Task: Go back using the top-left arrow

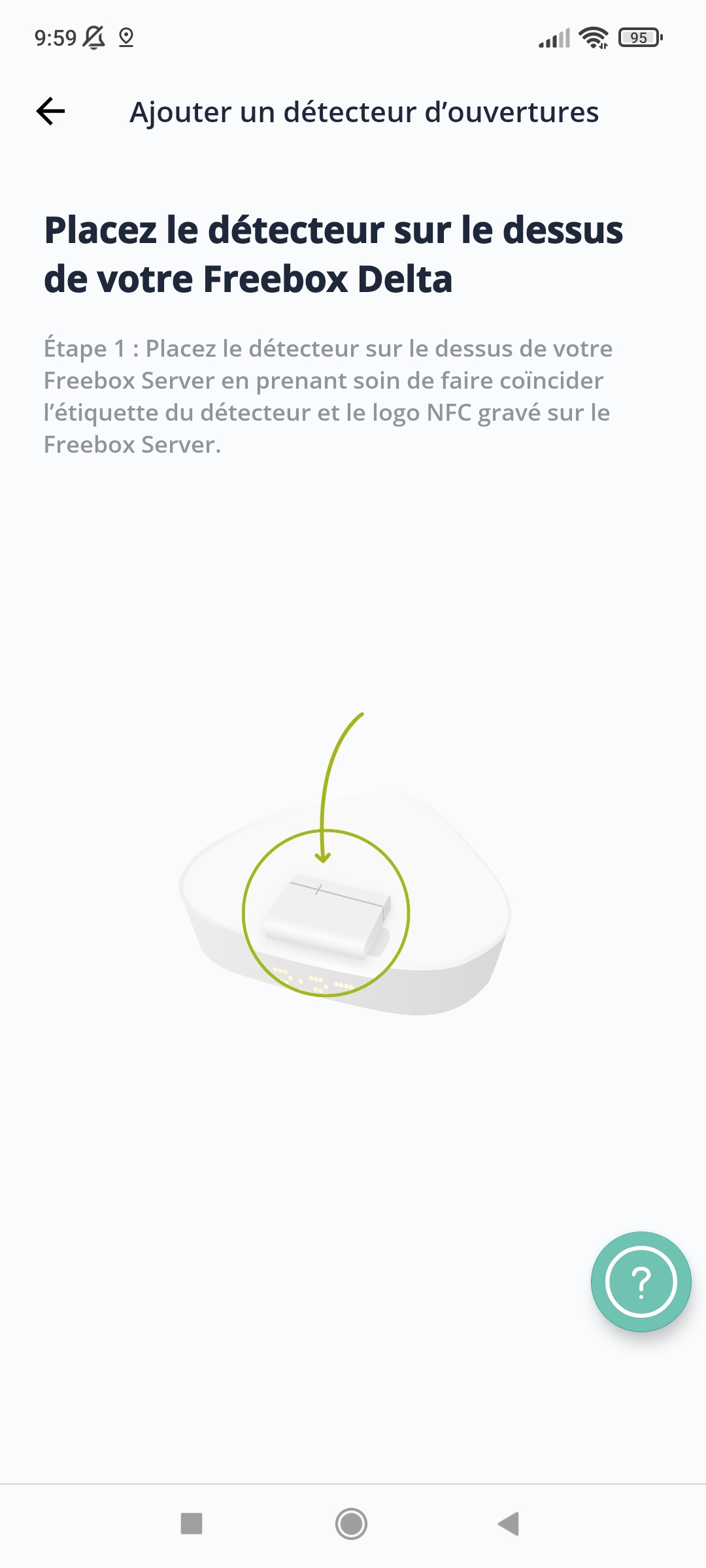Action: (51, 111)
